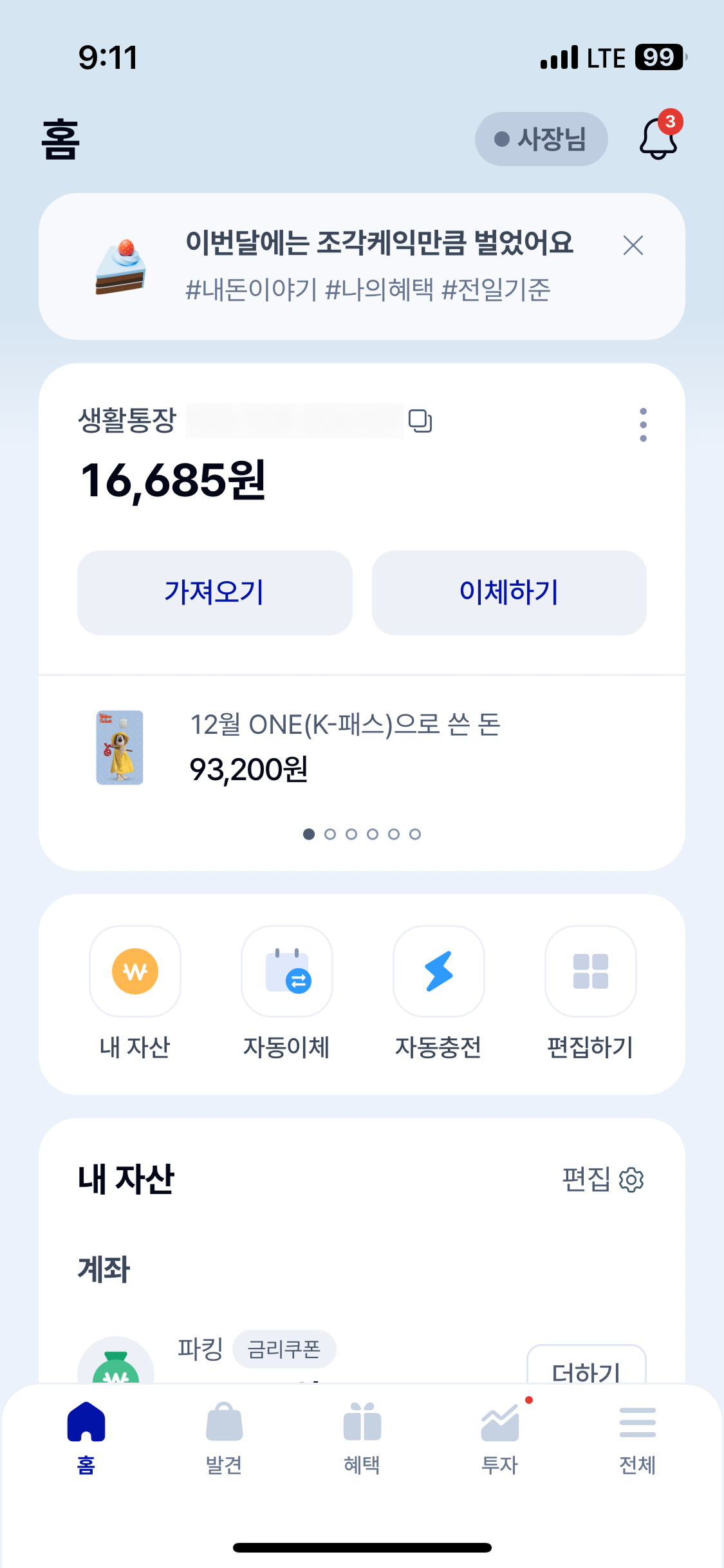Open the 생활통장 three-dot menu
This screenshot has width=724, height=1568.
pos(643,425)
